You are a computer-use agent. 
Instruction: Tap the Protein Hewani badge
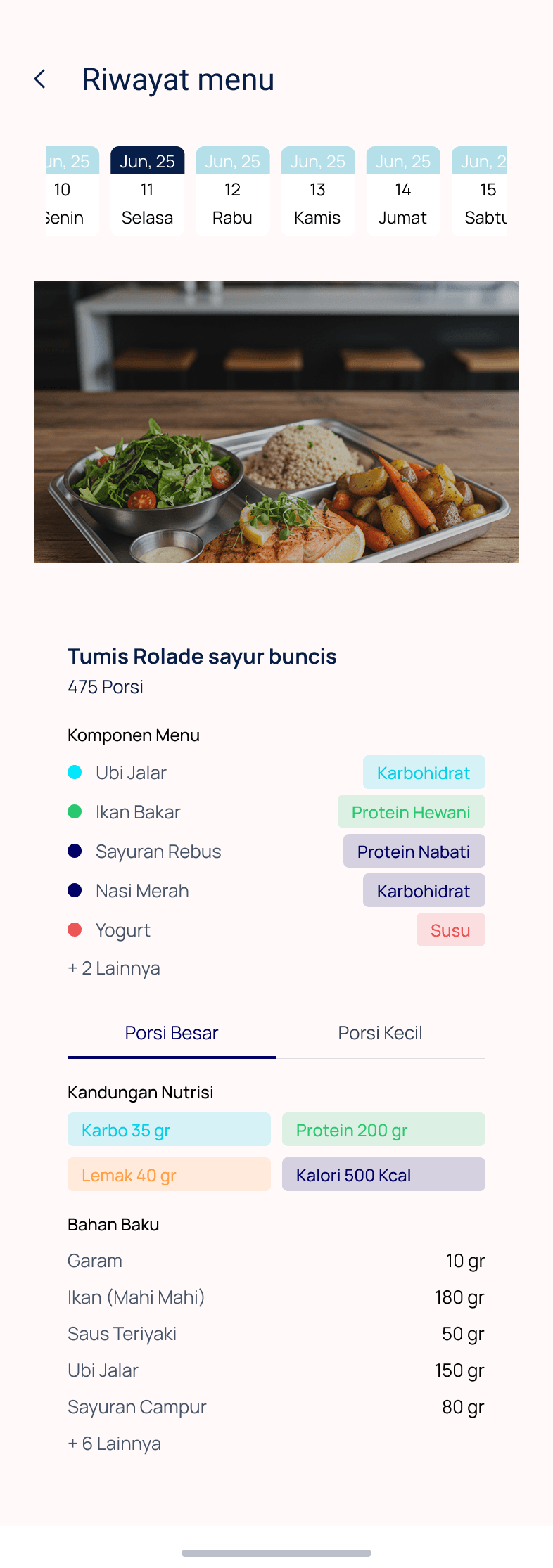coord(410,811)
